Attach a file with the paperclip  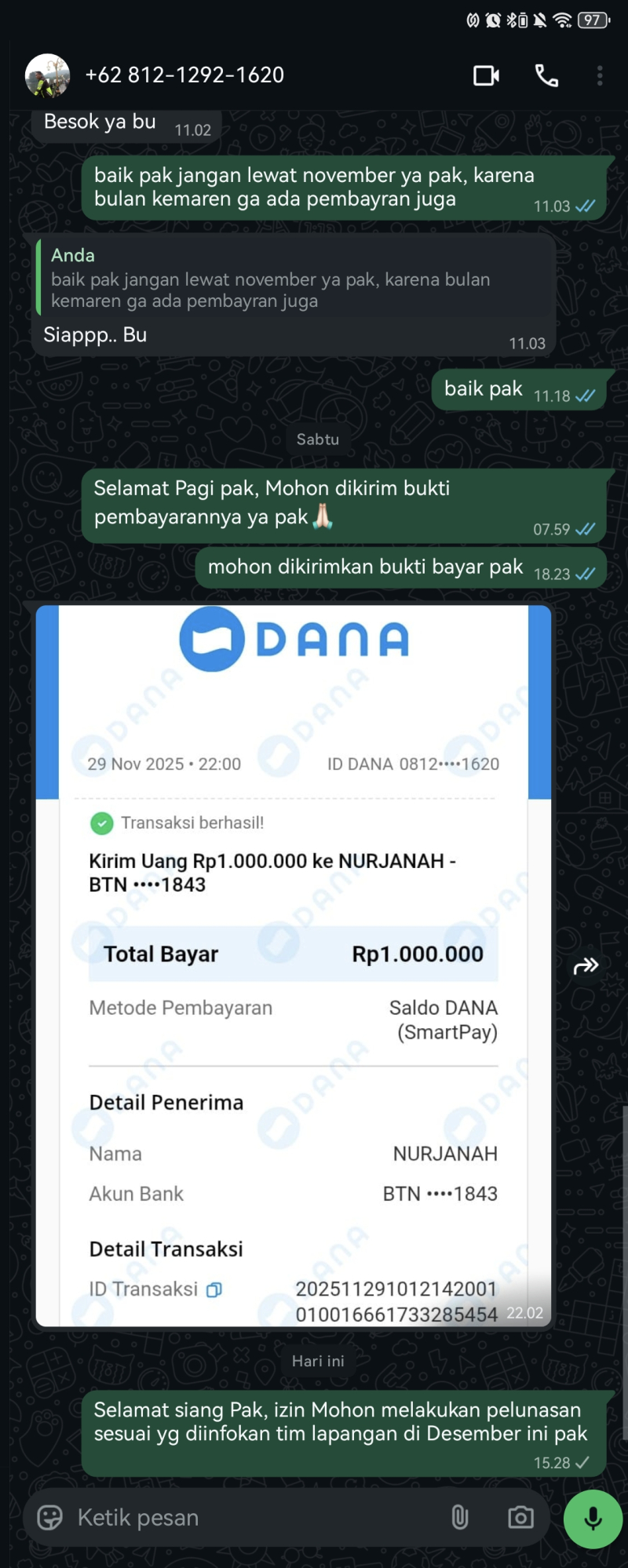point(460,1517)
